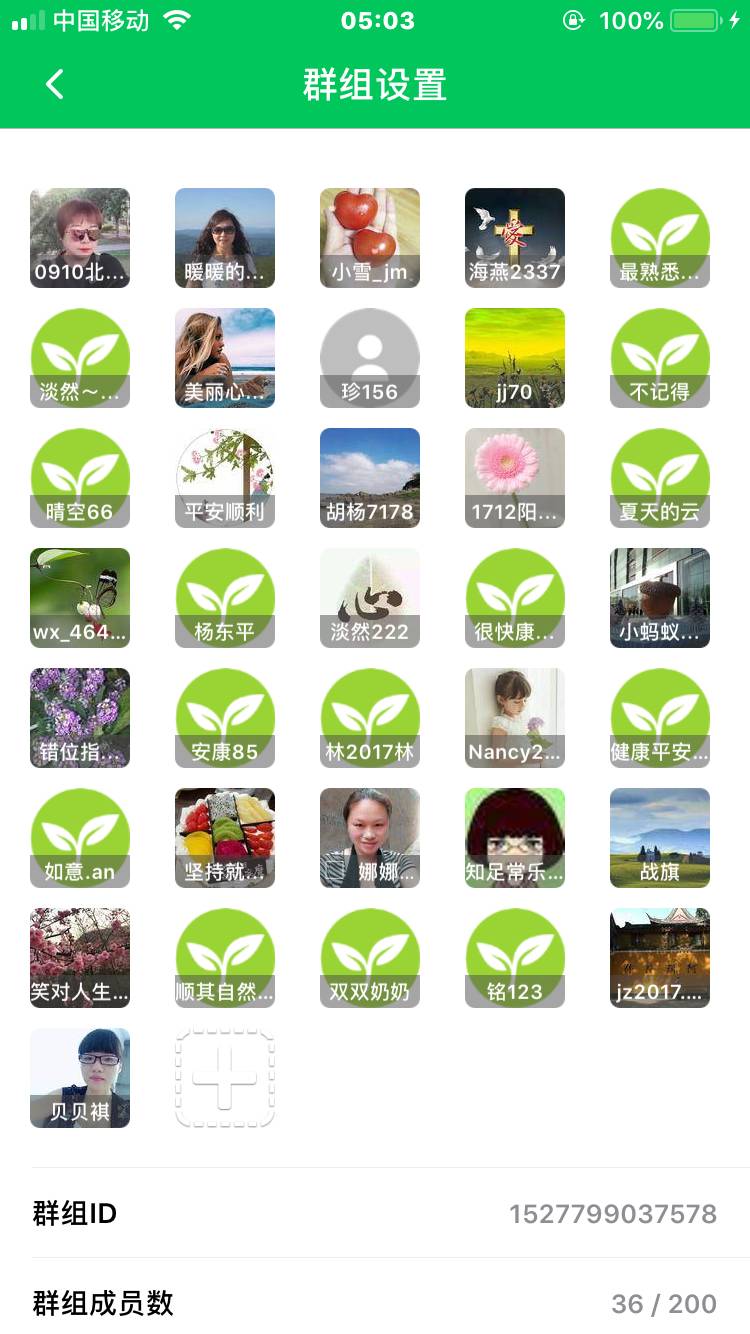Add a new member with plus tile
The width and height of the screenshot is (750, 1334).
225,1078
